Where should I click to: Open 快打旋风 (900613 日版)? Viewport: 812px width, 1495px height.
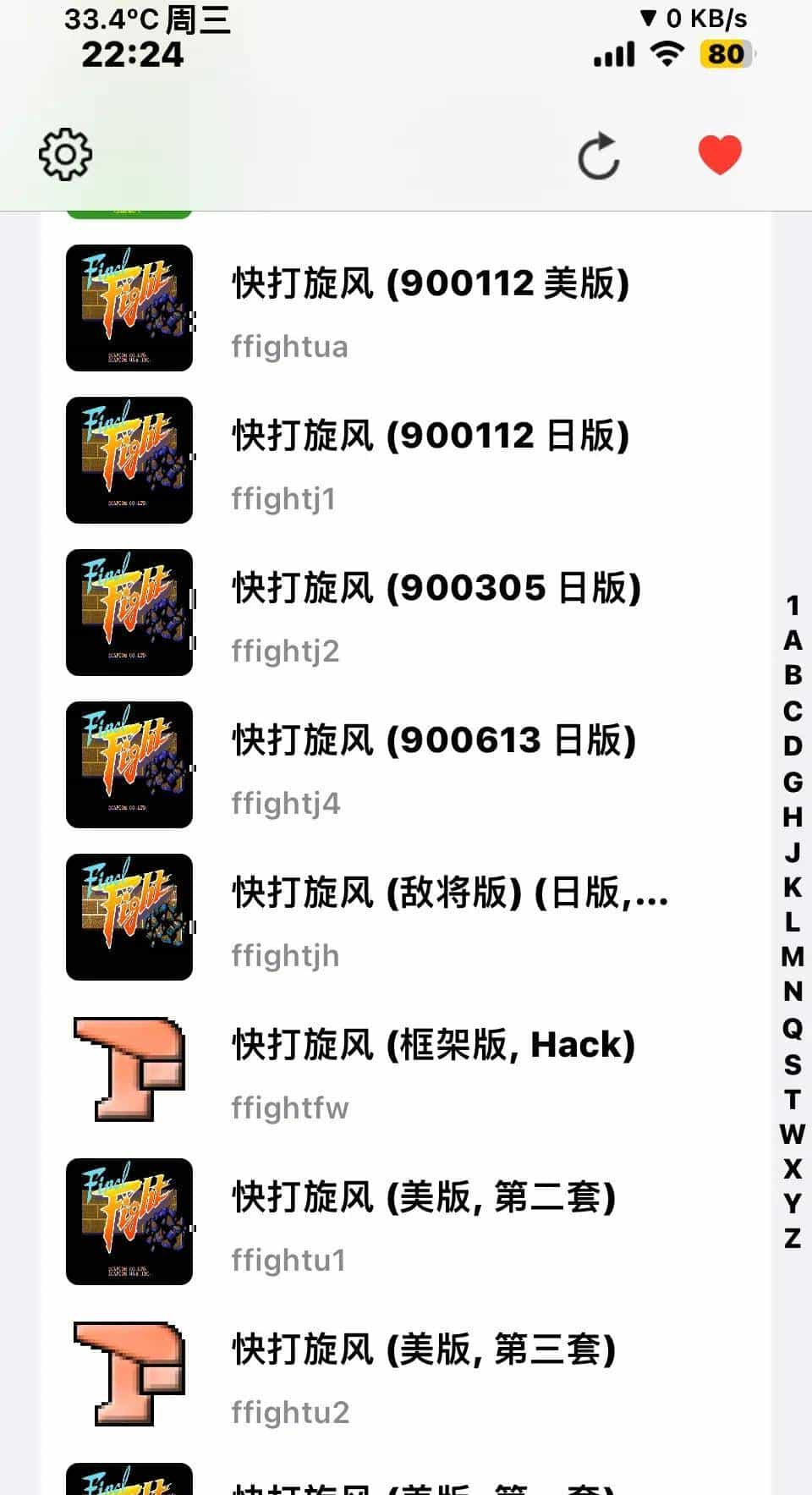[434, 739]
